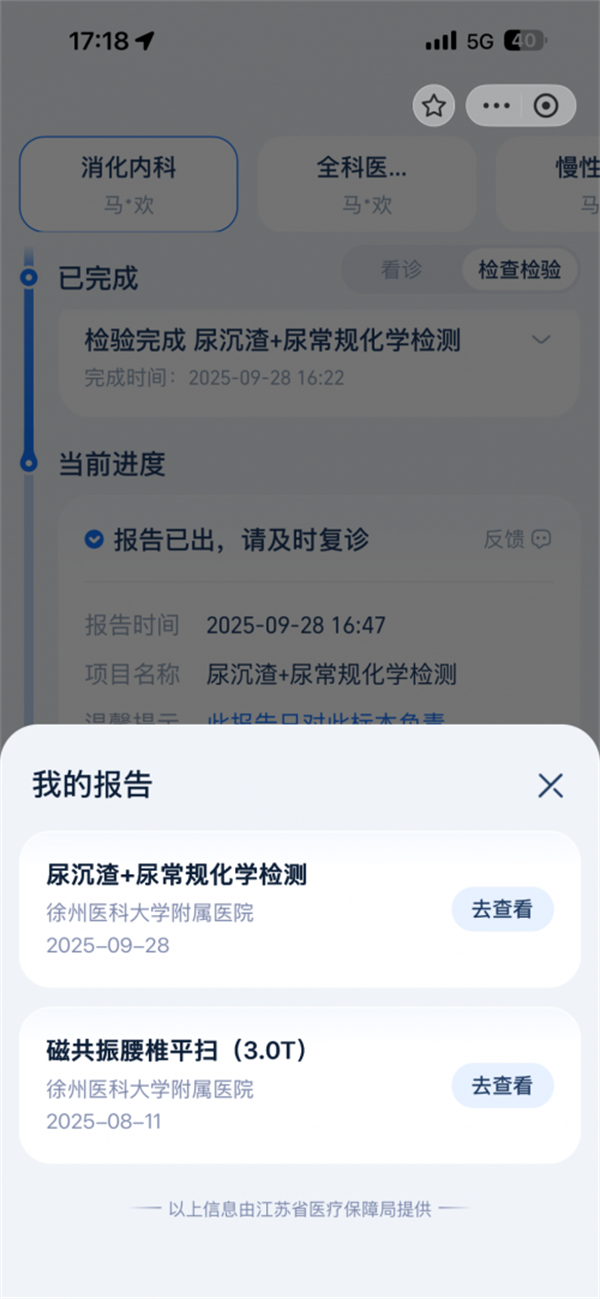Viewport: 600px width, 1299px height.
Task: Tap 去查看 for 磁共振腰椎平扫 report
Action: (502, 1085)
